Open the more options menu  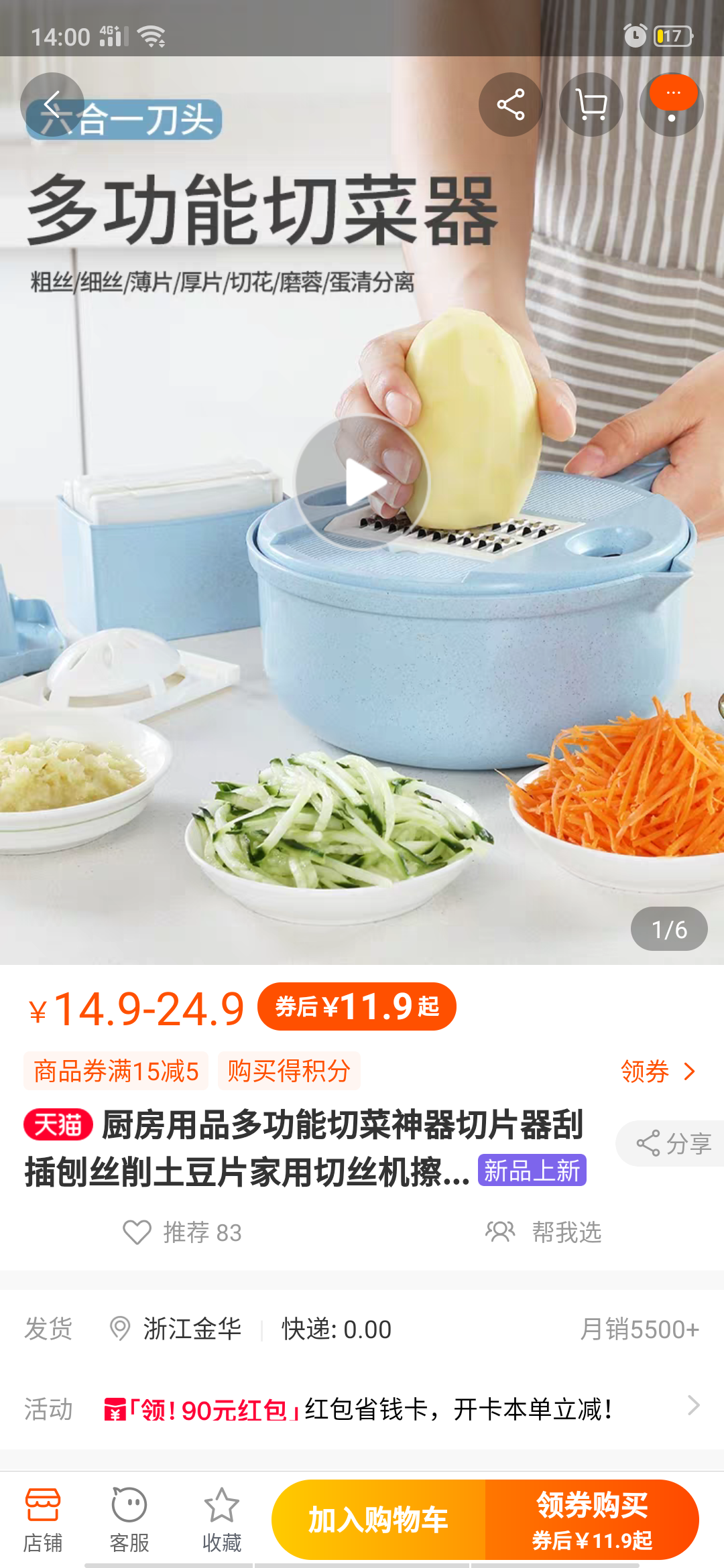coord(672,105)
